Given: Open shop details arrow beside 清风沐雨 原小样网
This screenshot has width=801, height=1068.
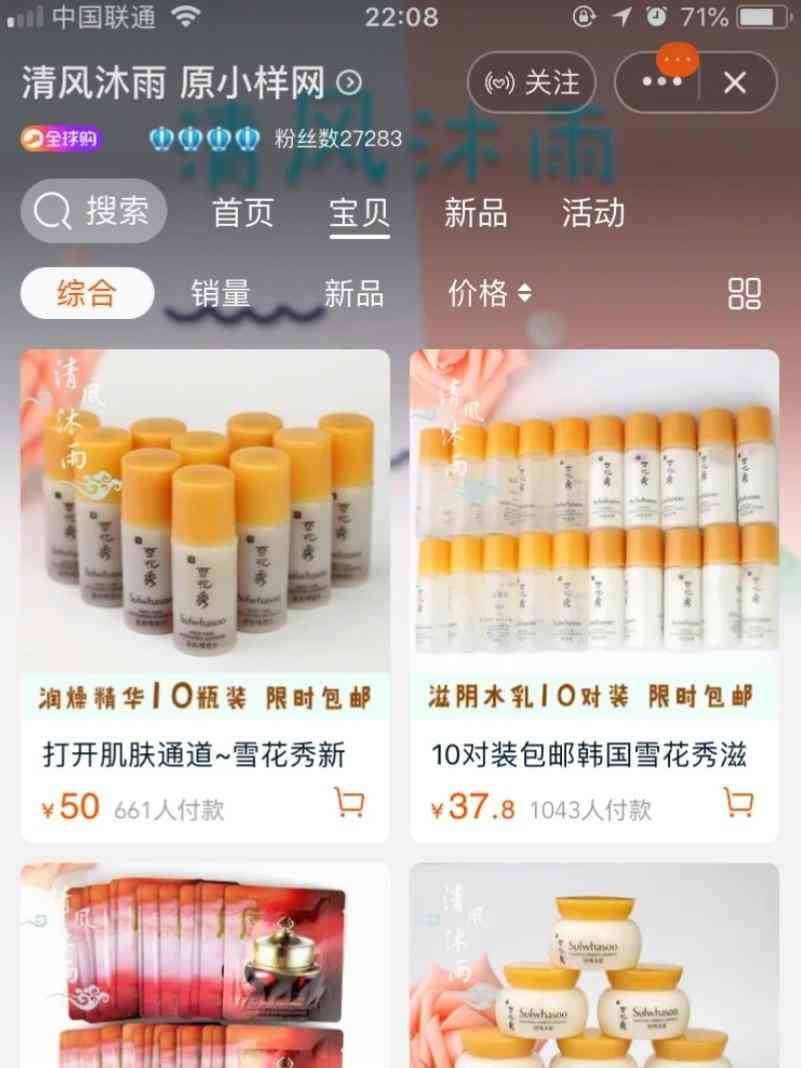Looking at the screenshot, I should coord(349,82).
